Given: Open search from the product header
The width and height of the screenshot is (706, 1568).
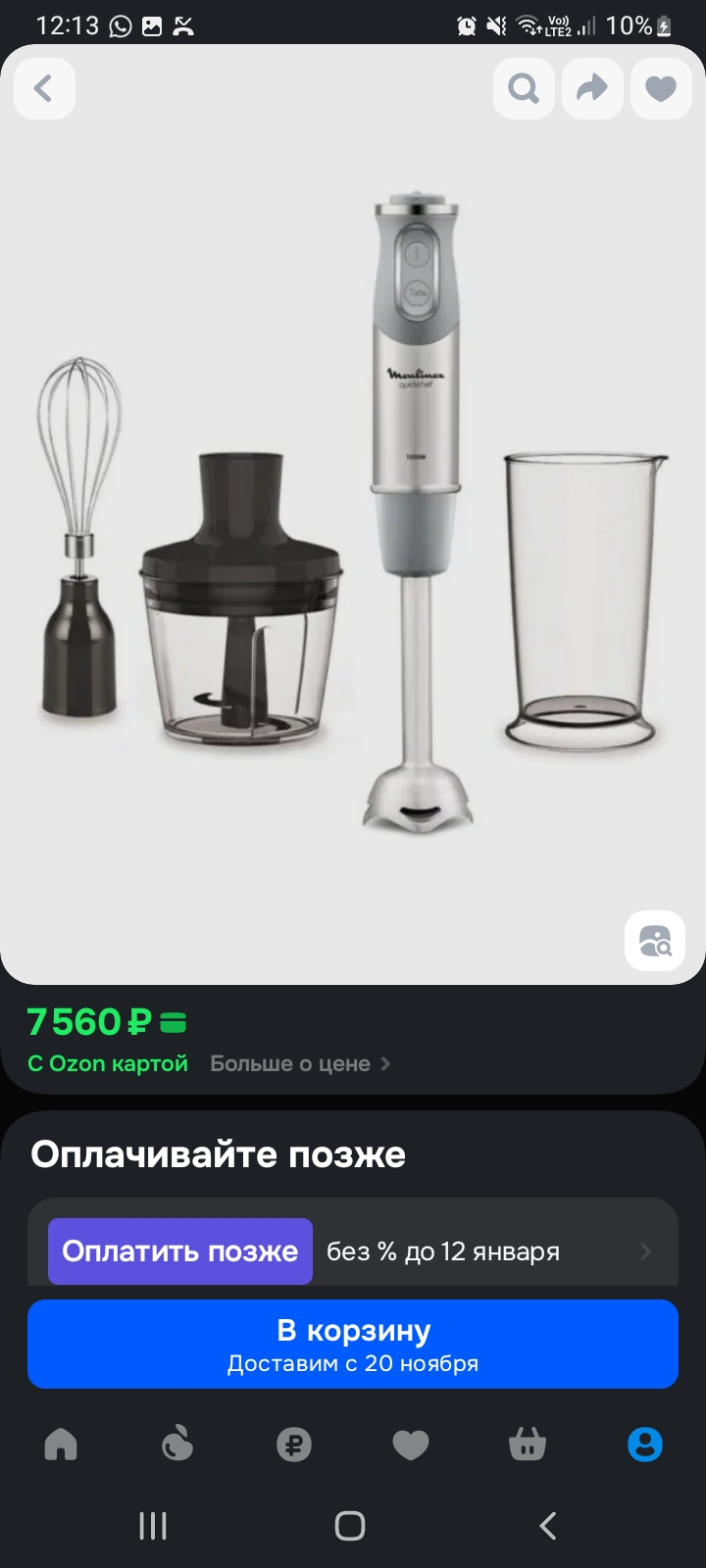Looking at the screenshot, I should (x=524, y=89).
